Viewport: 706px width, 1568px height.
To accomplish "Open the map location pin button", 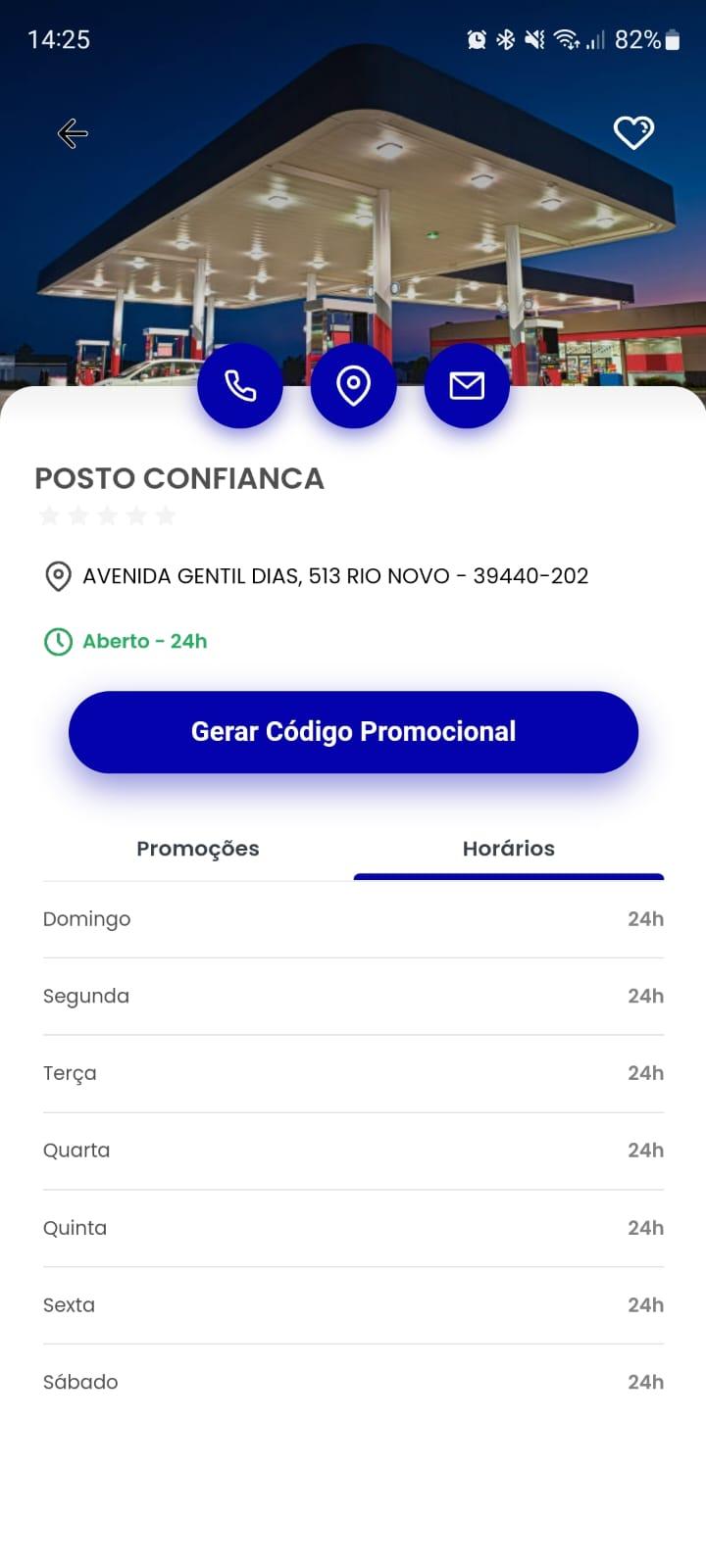I will (x=353, y=385).
